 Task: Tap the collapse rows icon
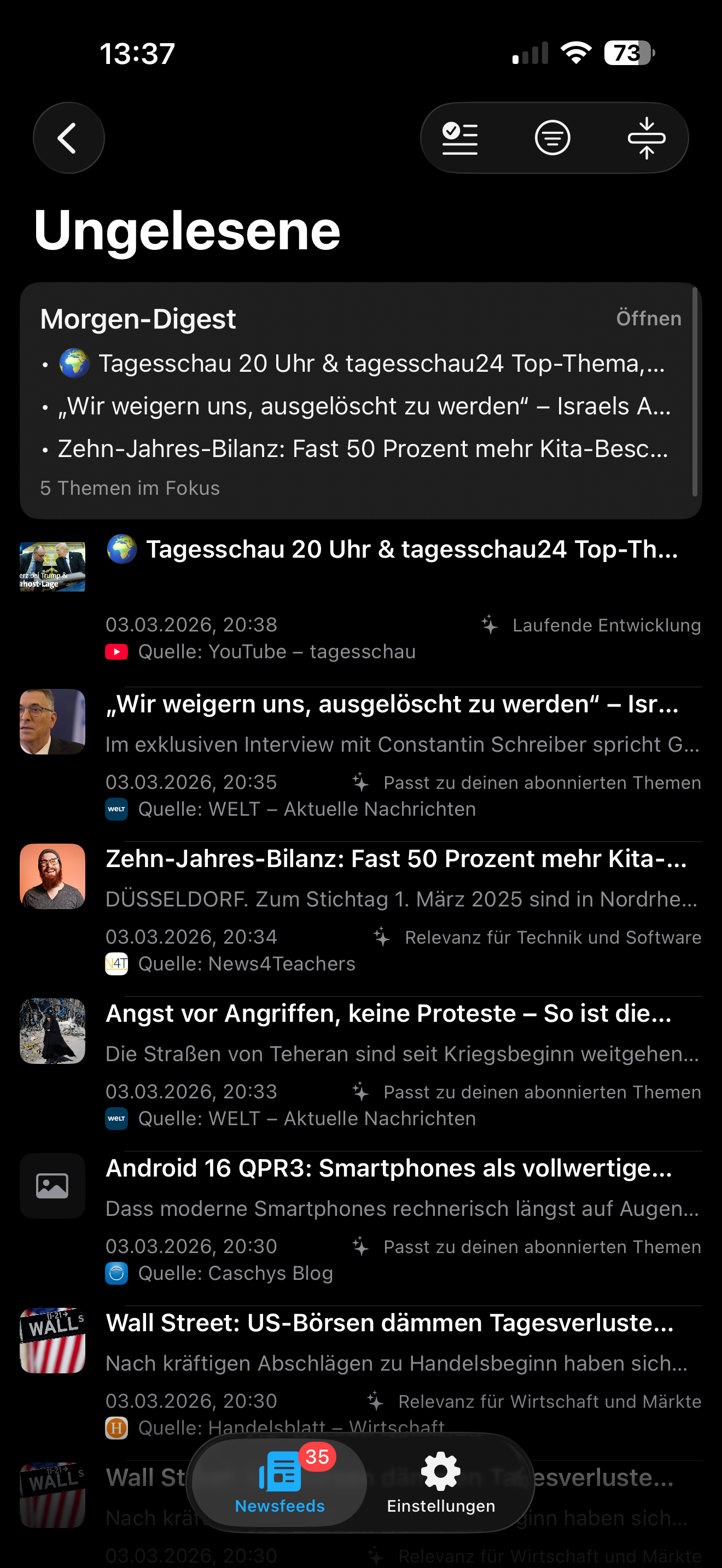click(x=647, y=138)
